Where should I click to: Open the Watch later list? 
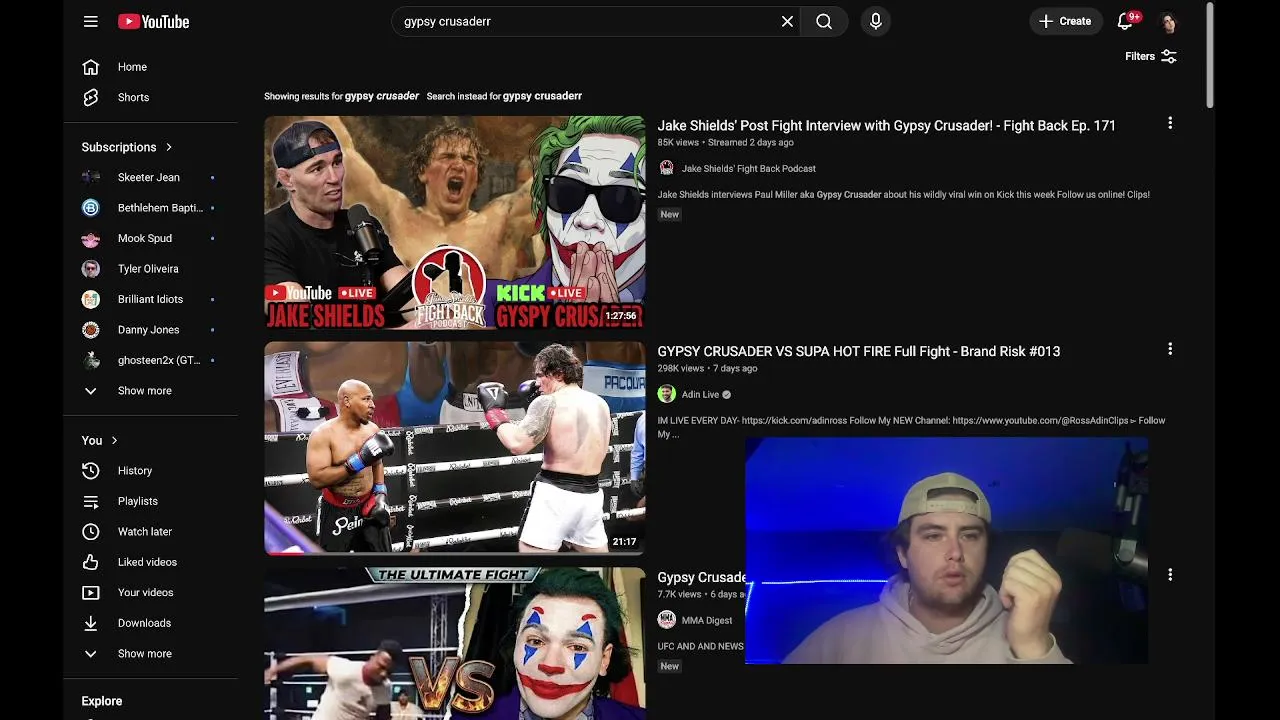point(145,532)
